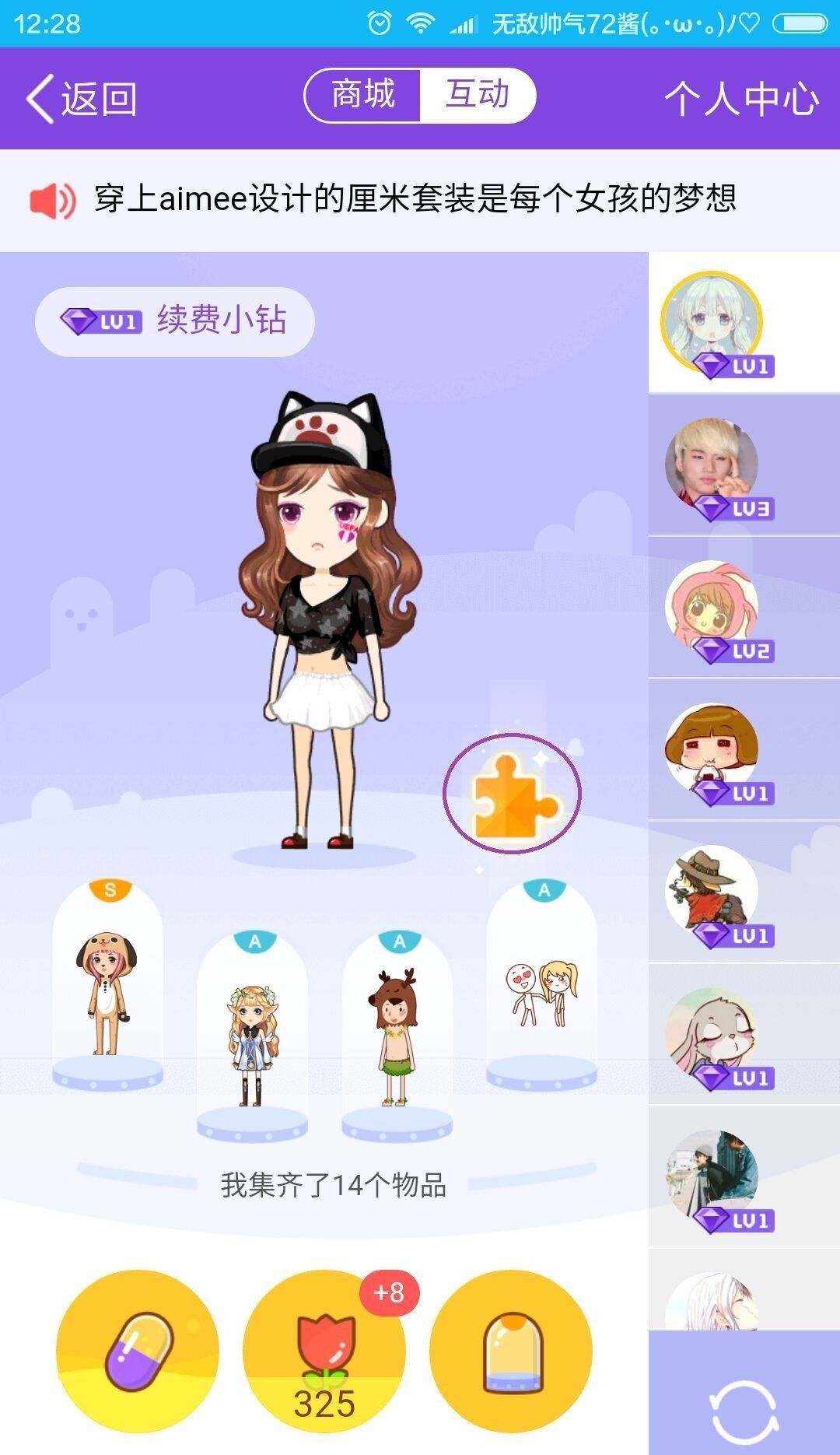Tap the purple capsule pill button
Image resolution: width=840 pixels, height=1455 pixels.
tap(138, 1352)
